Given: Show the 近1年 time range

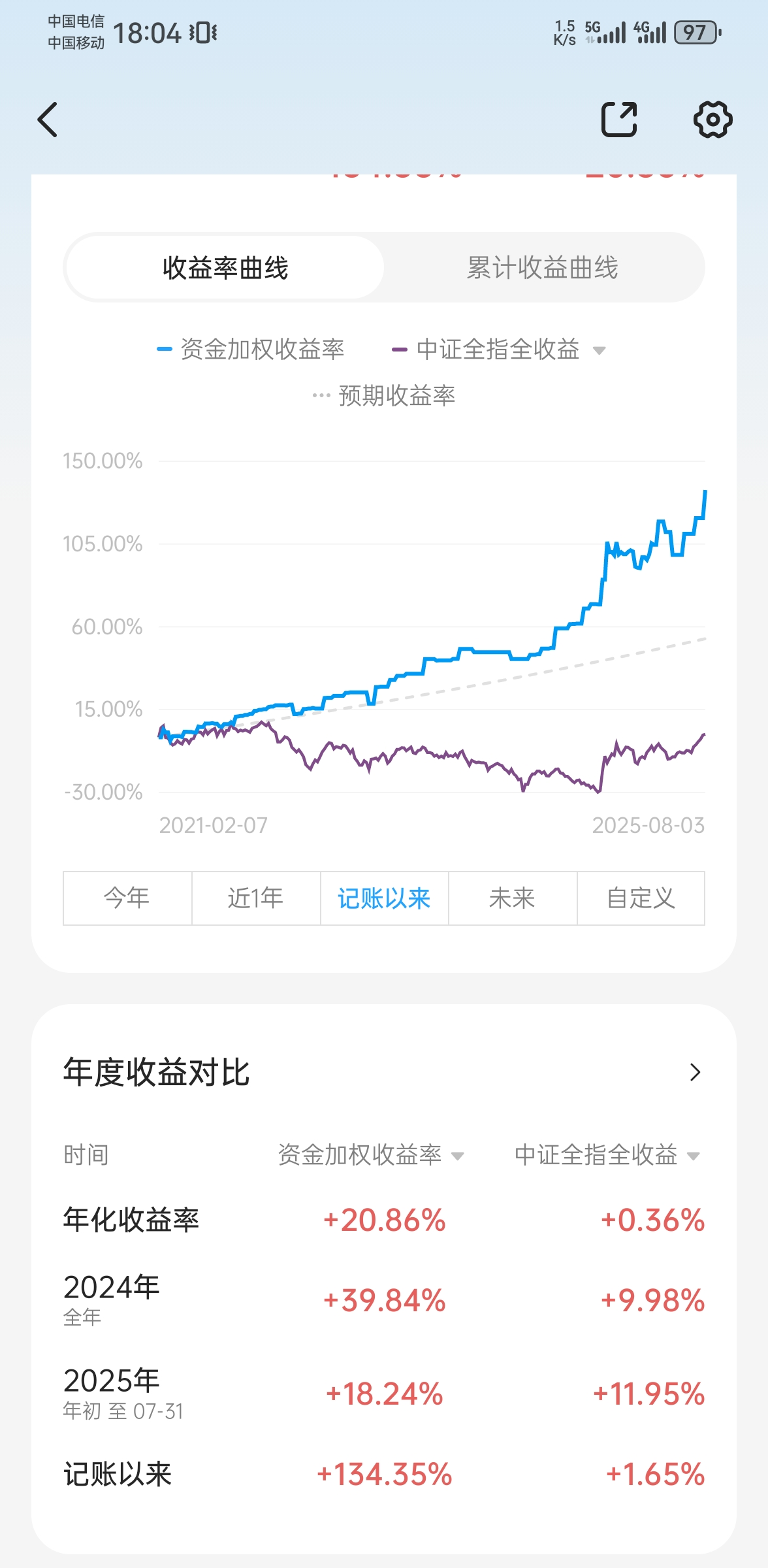Looking at the screenshot, I should [255, 898].
